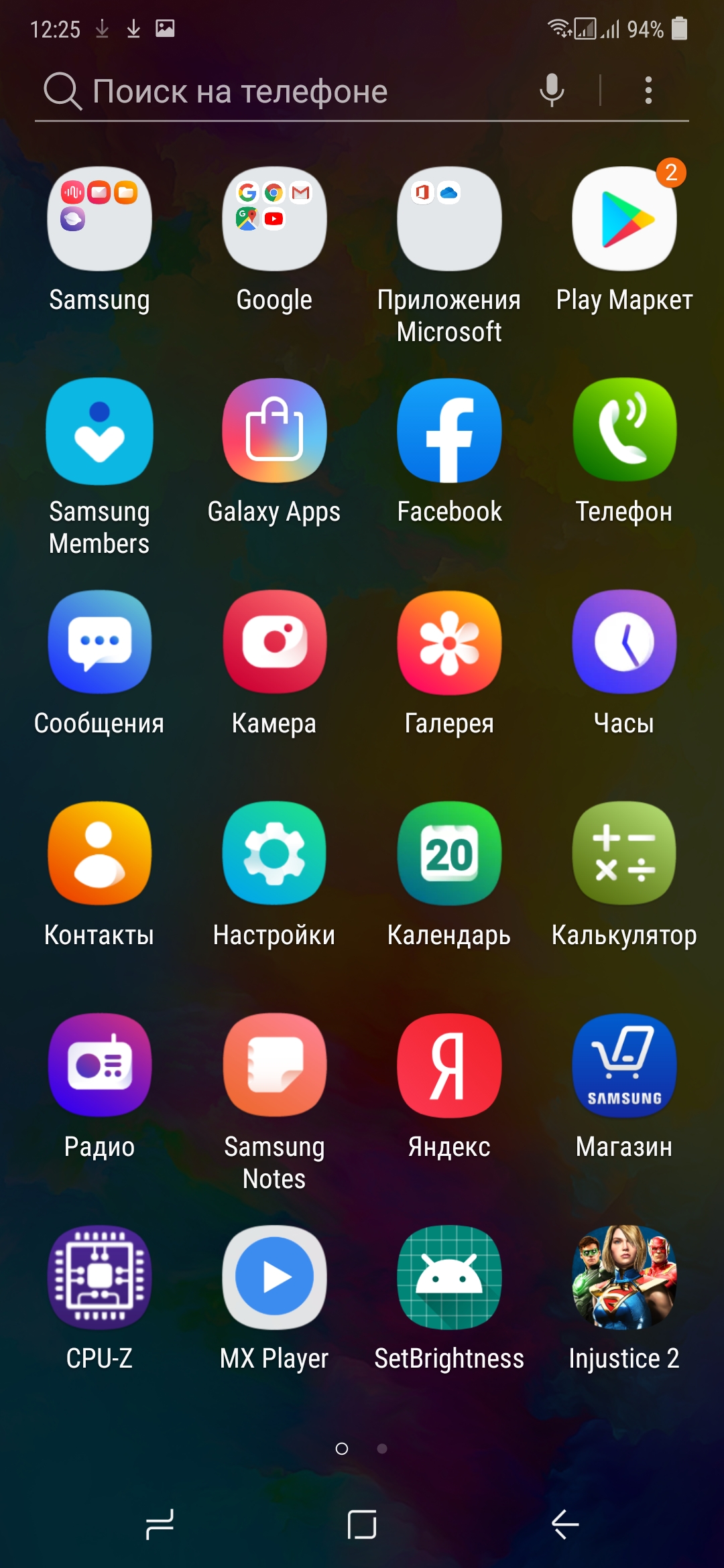
Task: Open the Microsoft apps folder
Action: [x=449, y=220]
